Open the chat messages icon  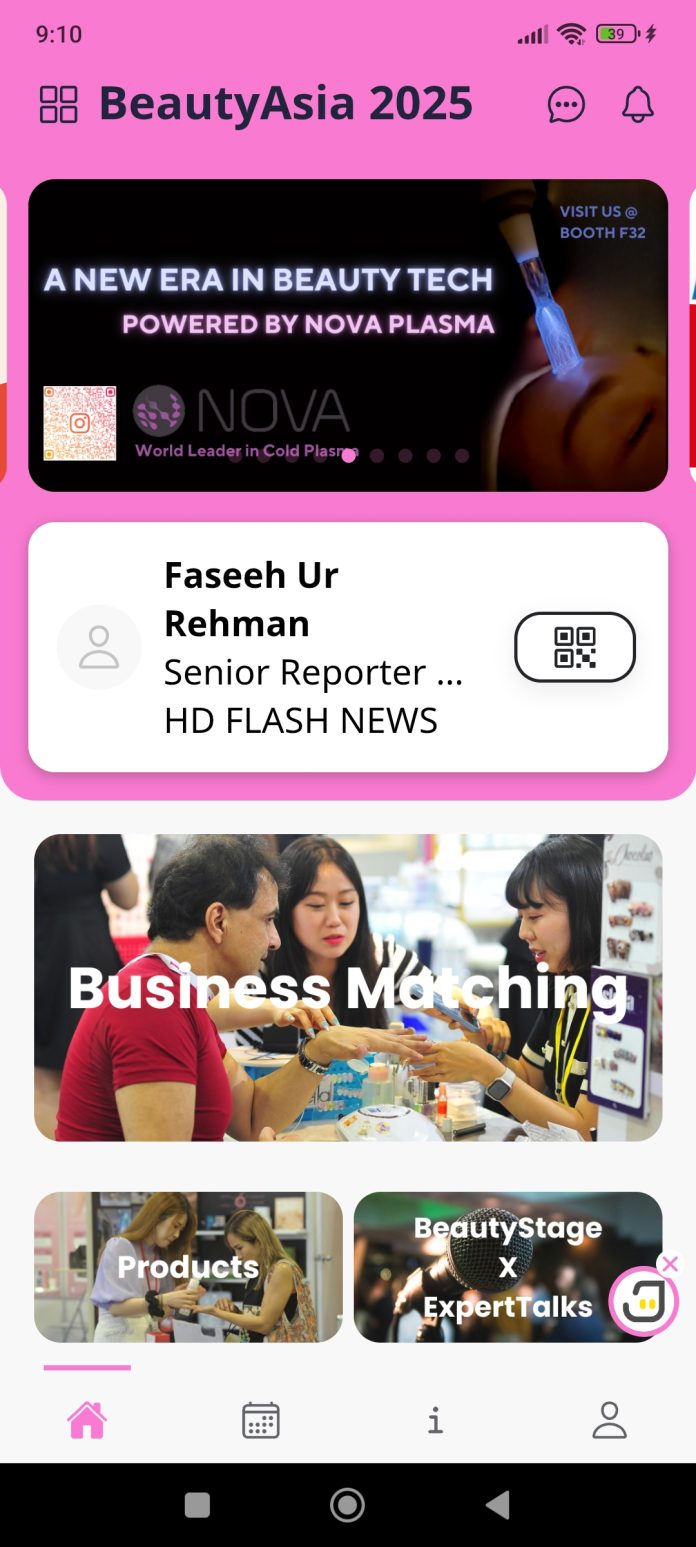(566, 104)
